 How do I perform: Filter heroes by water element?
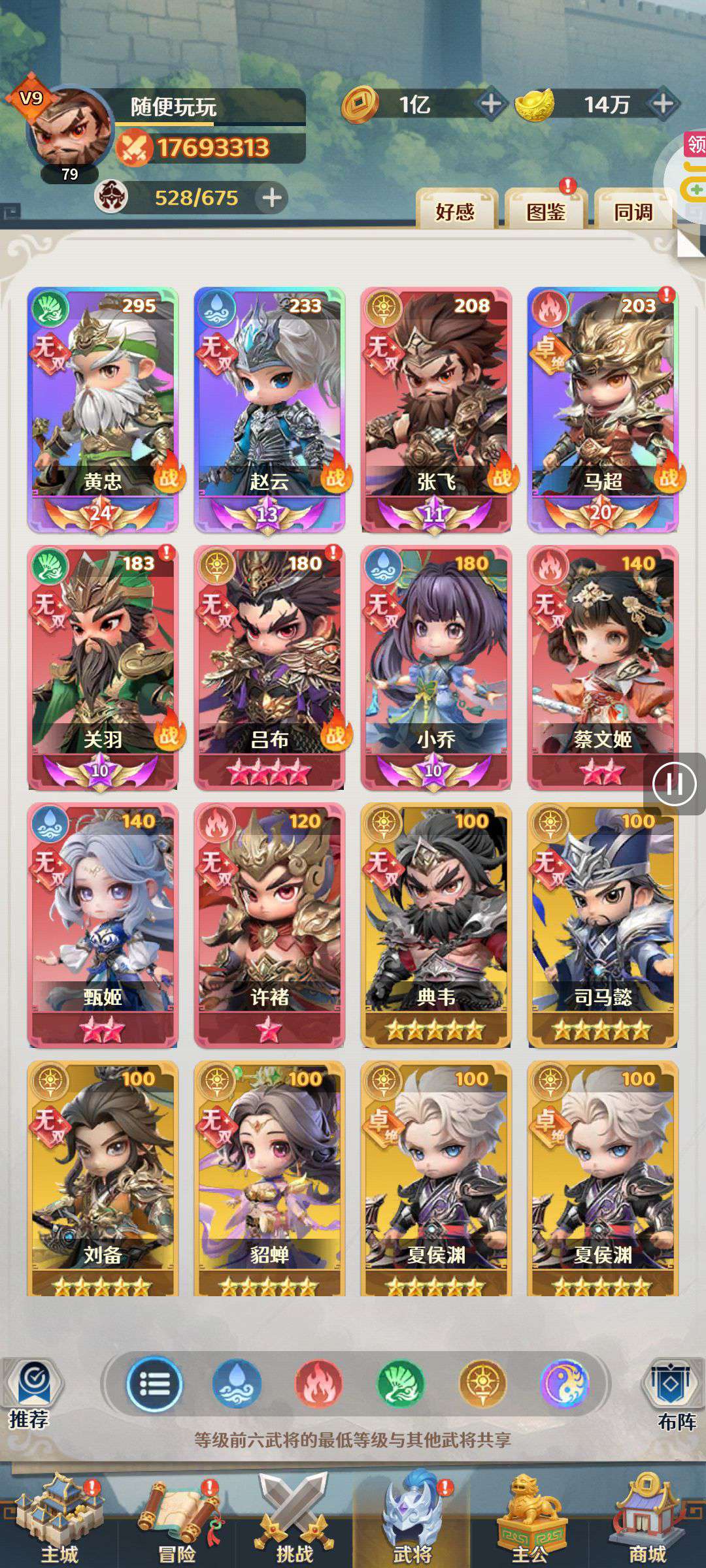tap(237, 1383)
